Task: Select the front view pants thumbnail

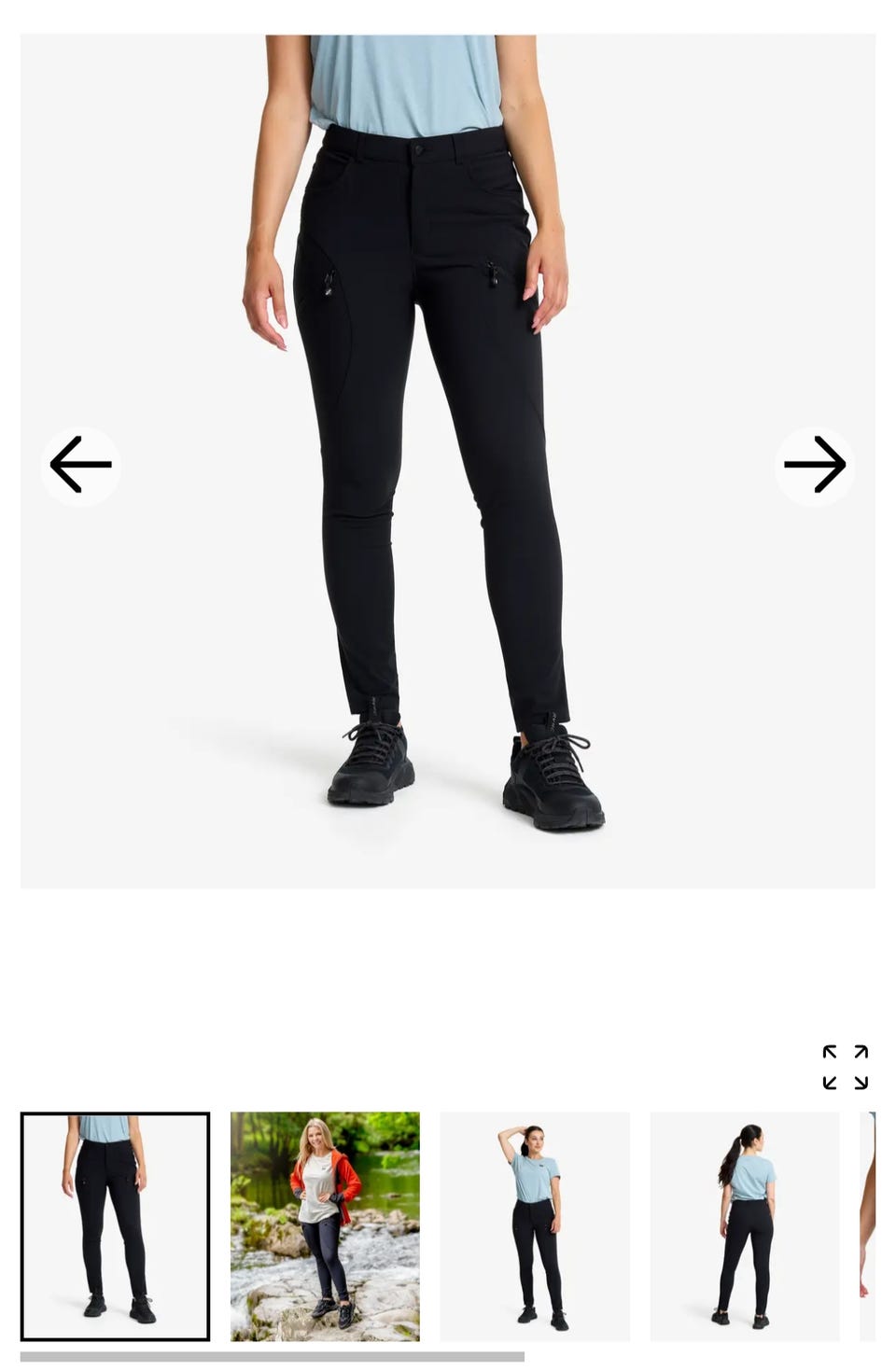Action: (x=115, y=1225)
